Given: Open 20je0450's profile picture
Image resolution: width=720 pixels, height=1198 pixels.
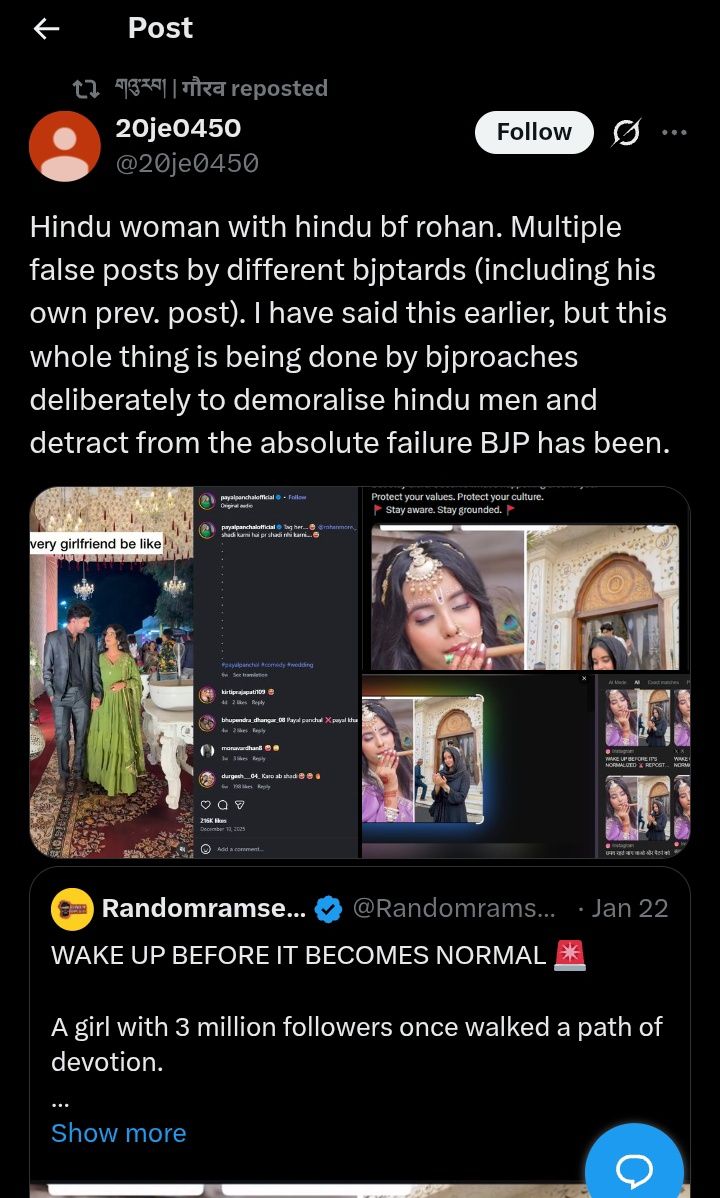Looking at the screenshot, I should point(65,146).
